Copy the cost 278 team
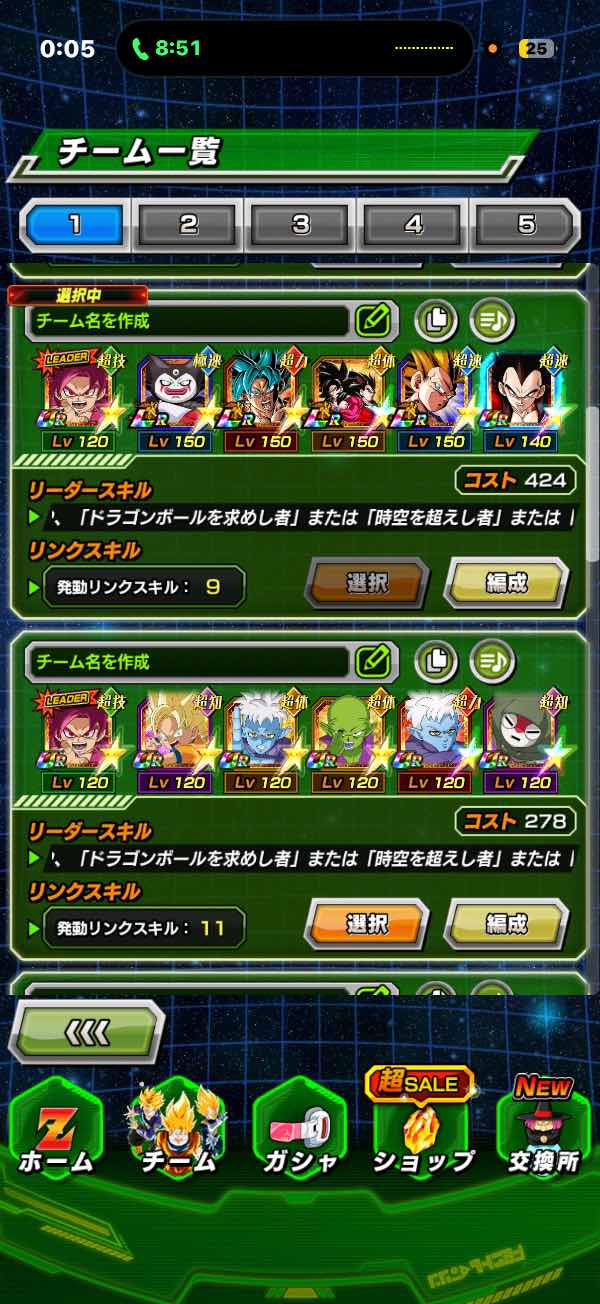The image size is (600, 1304). (x=435, y=661)
